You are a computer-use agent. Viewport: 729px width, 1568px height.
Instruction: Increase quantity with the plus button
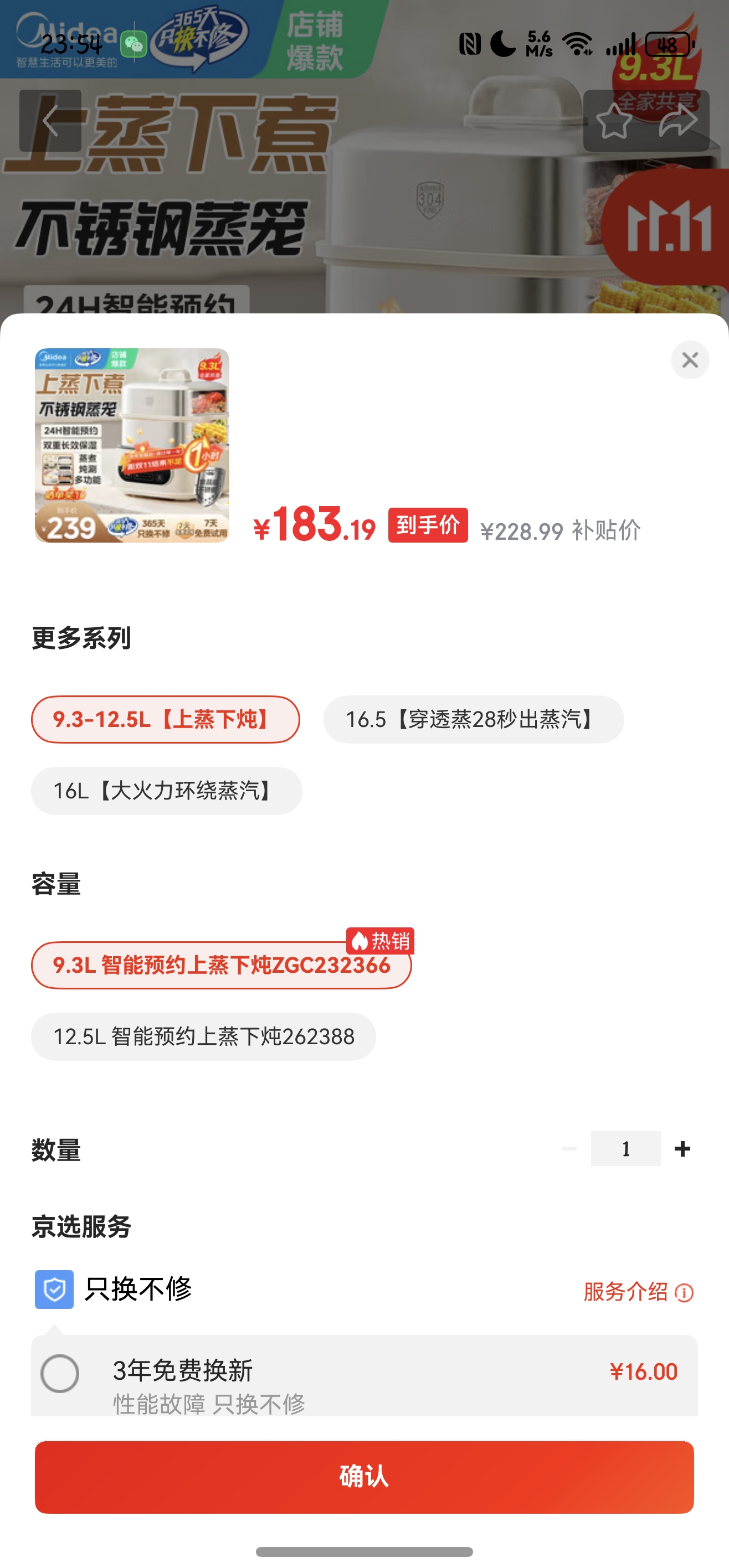coord(682,1149)
